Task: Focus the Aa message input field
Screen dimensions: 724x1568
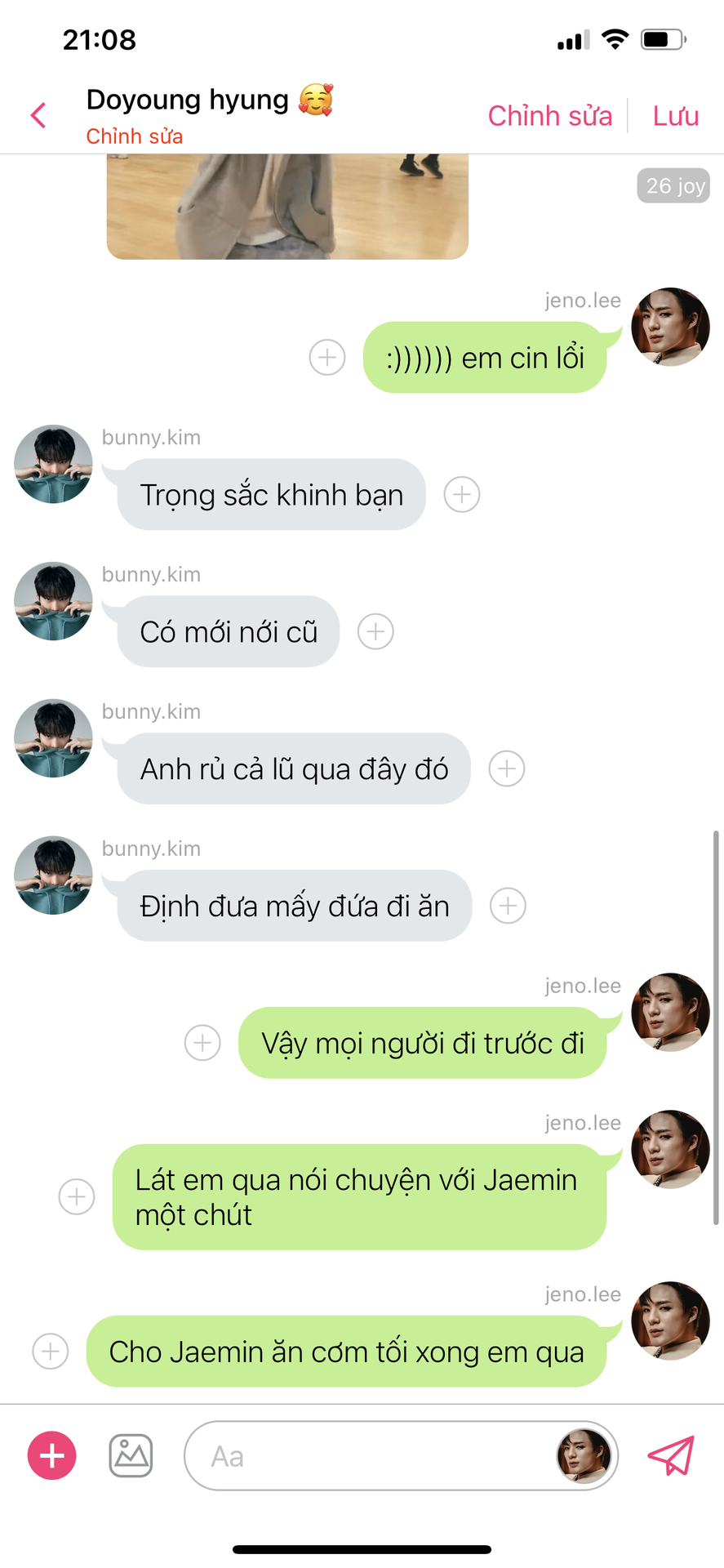Action: 367,1456
